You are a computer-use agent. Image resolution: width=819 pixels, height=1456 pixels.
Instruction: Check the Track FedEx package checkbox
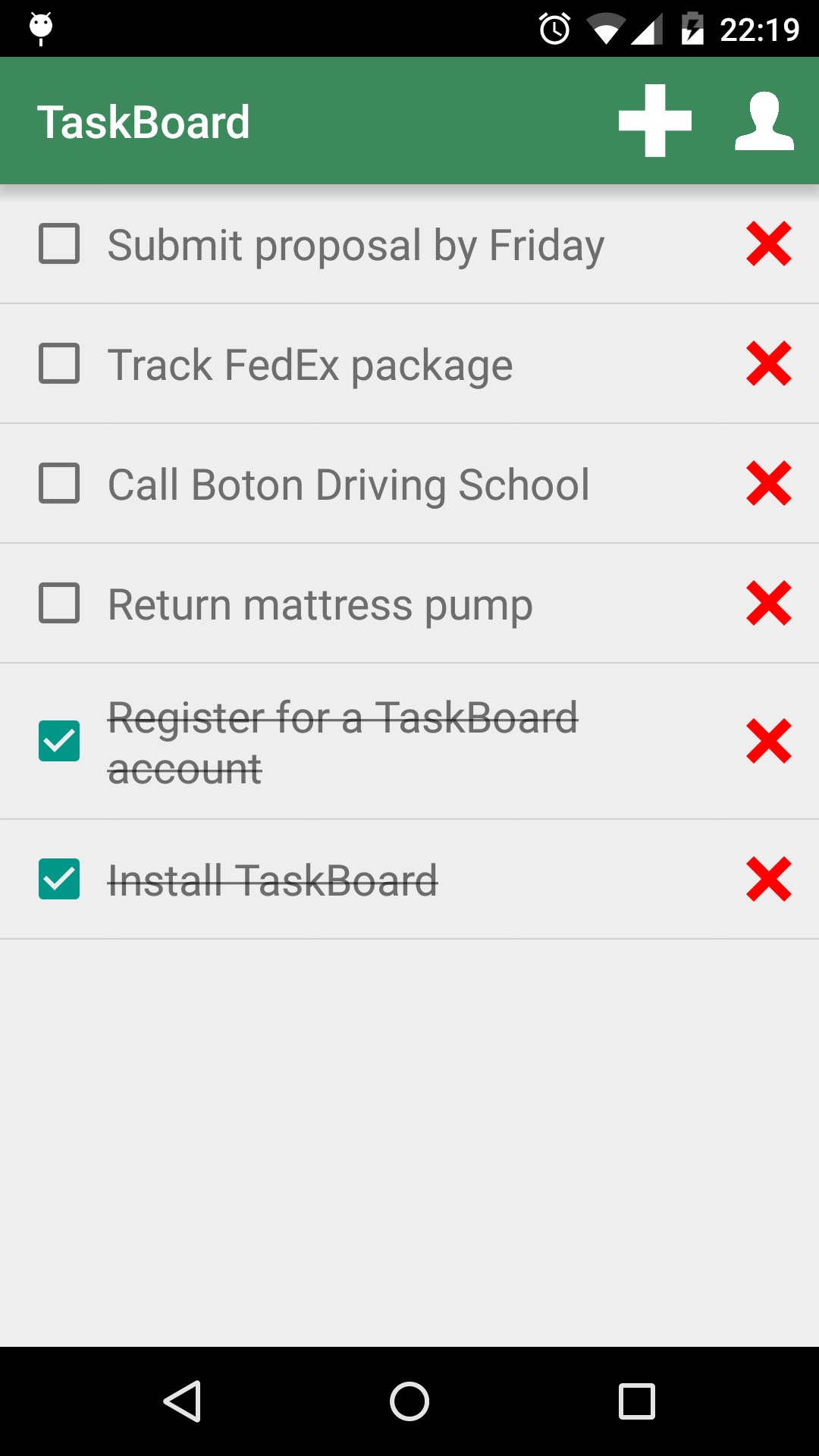(x=59, y=364)
